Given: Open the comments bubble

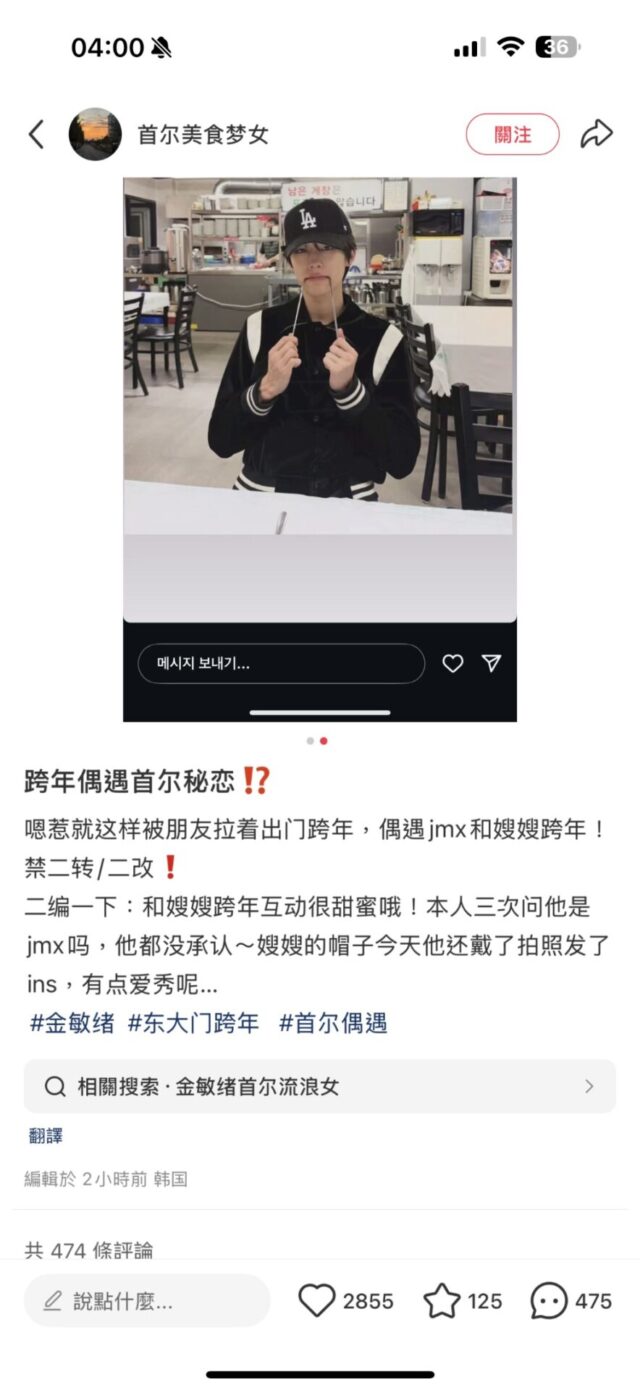Looking at the screenshot, I should [x=549, y=1301].
